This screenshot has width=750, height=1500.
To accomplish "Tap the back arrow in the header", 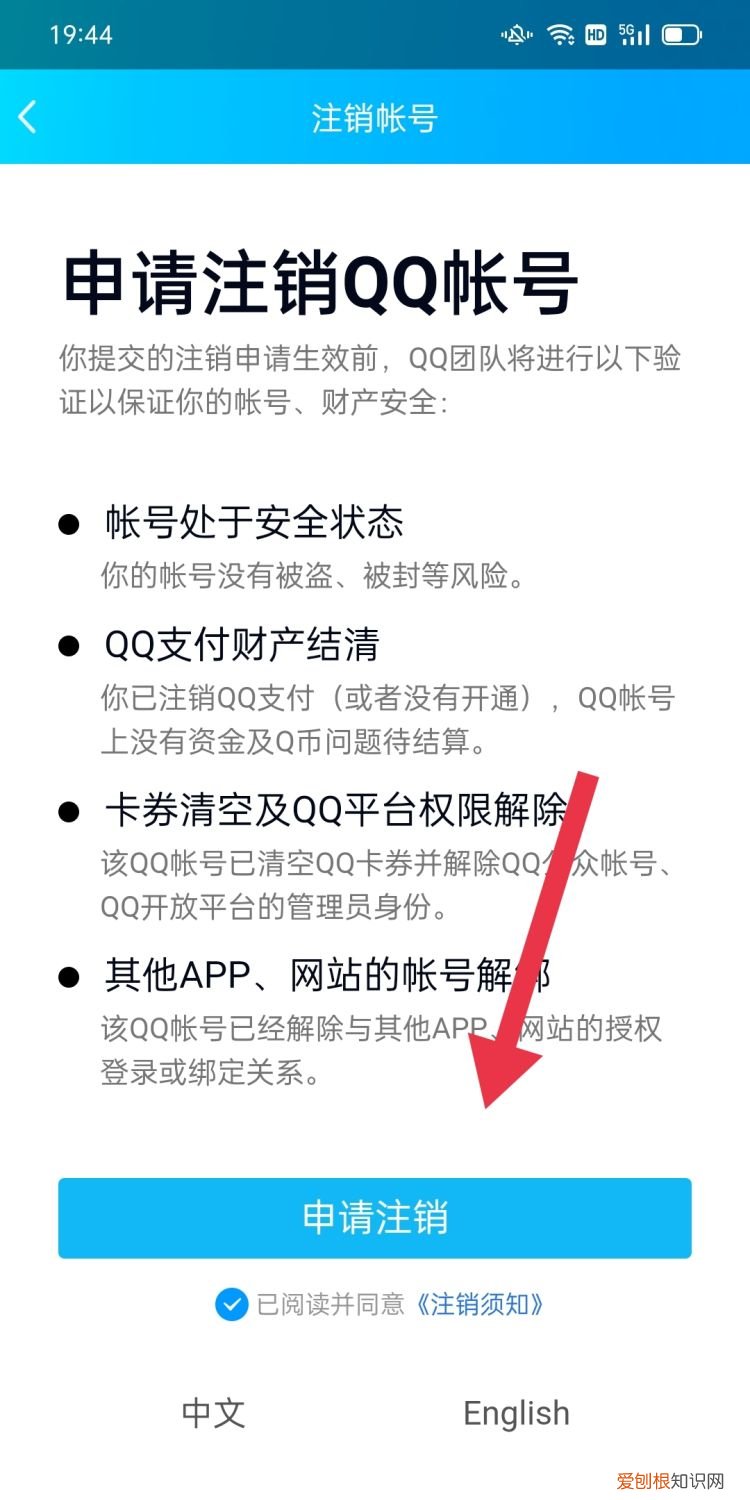I will point(26,116).
